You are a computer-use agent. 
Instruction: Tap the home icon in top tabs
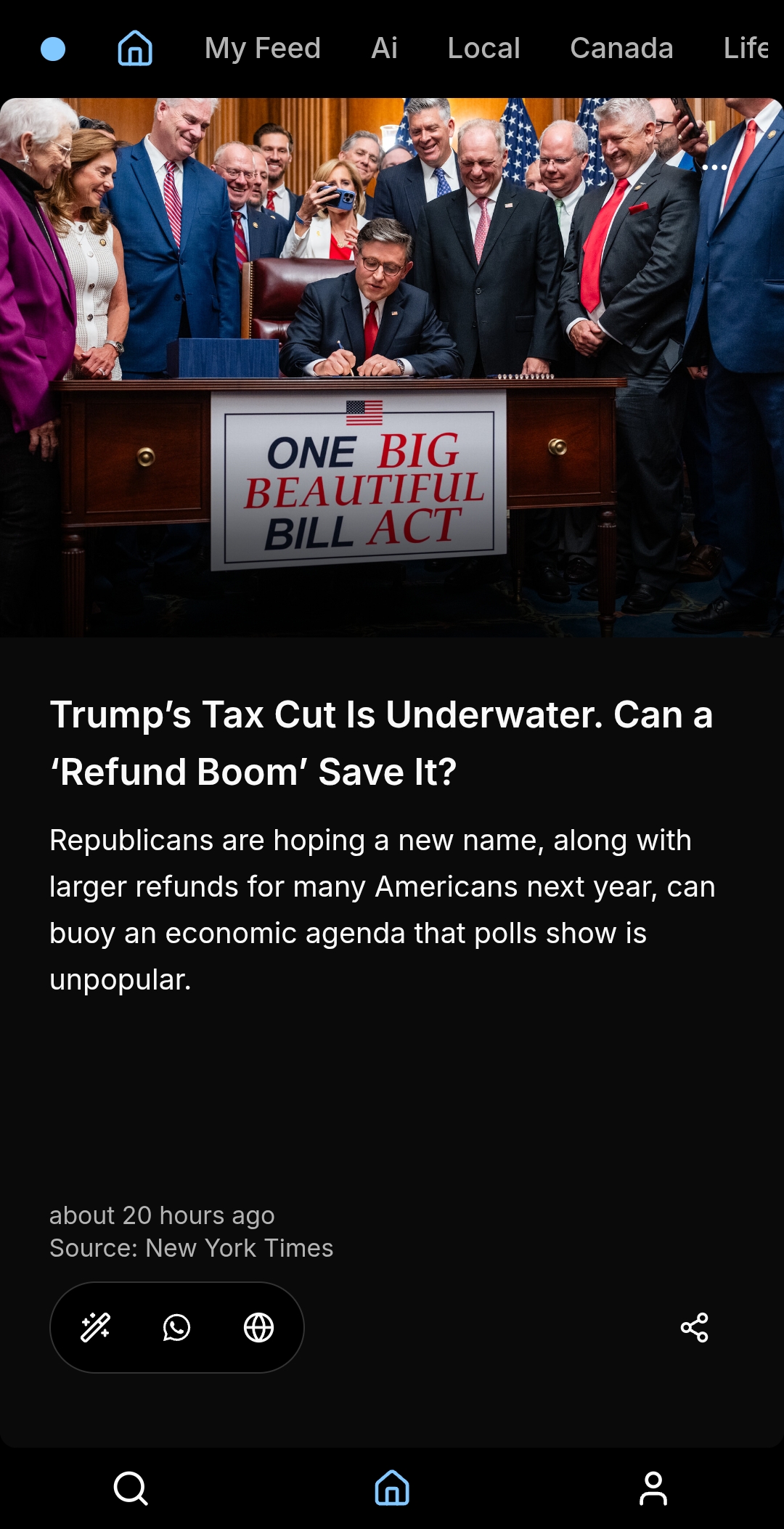coord(135,49)
